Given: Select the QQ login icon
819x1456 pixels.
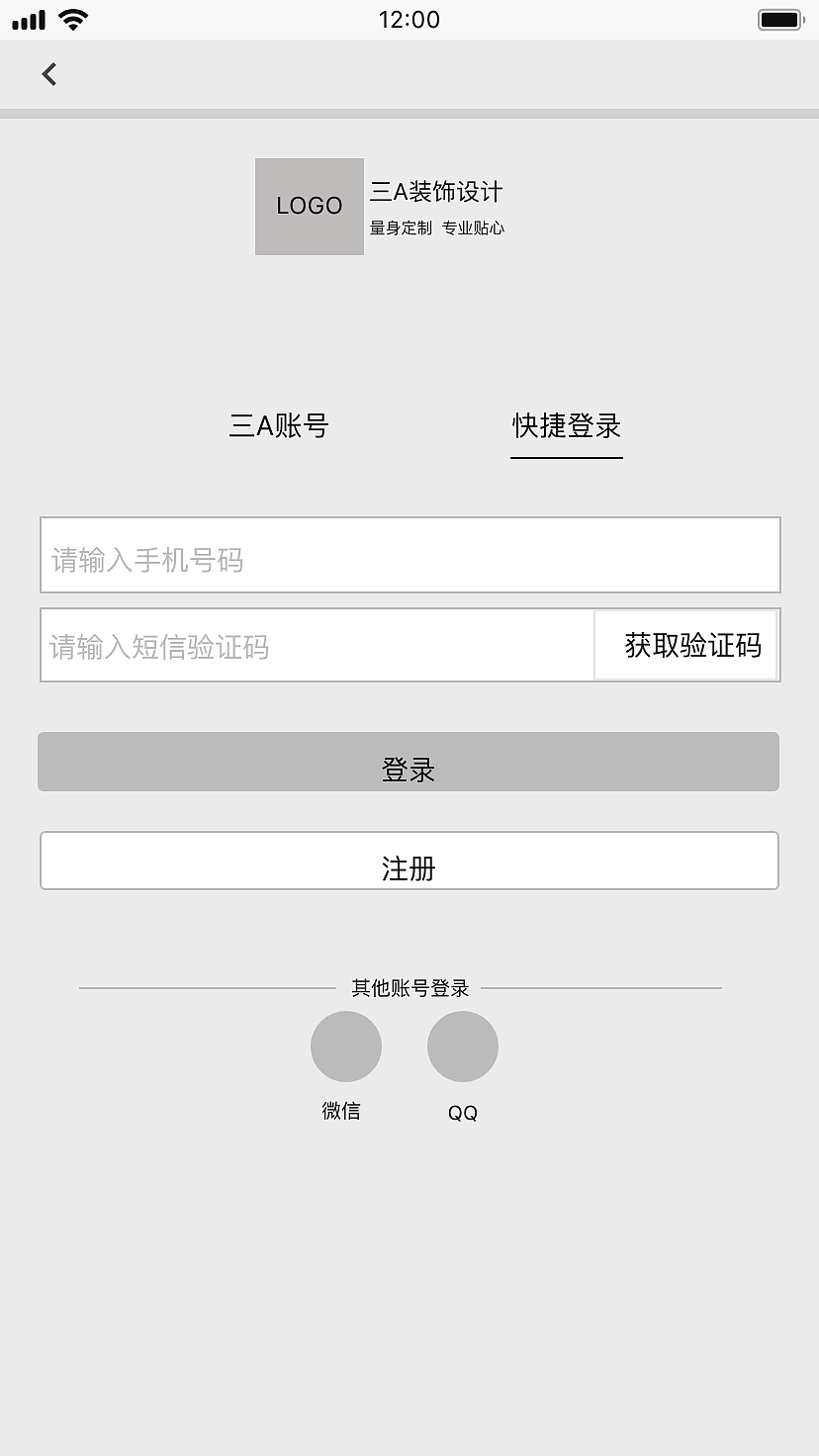Looking at the screenshot, I should tap(462, 1046).
